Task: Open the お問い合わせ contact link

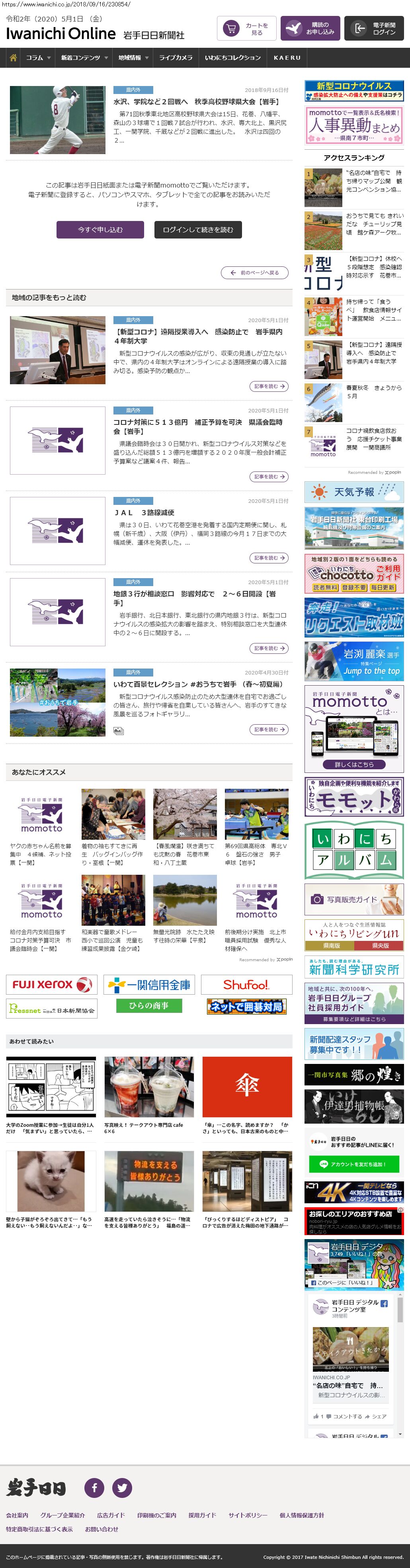Action: point(102,1529)
